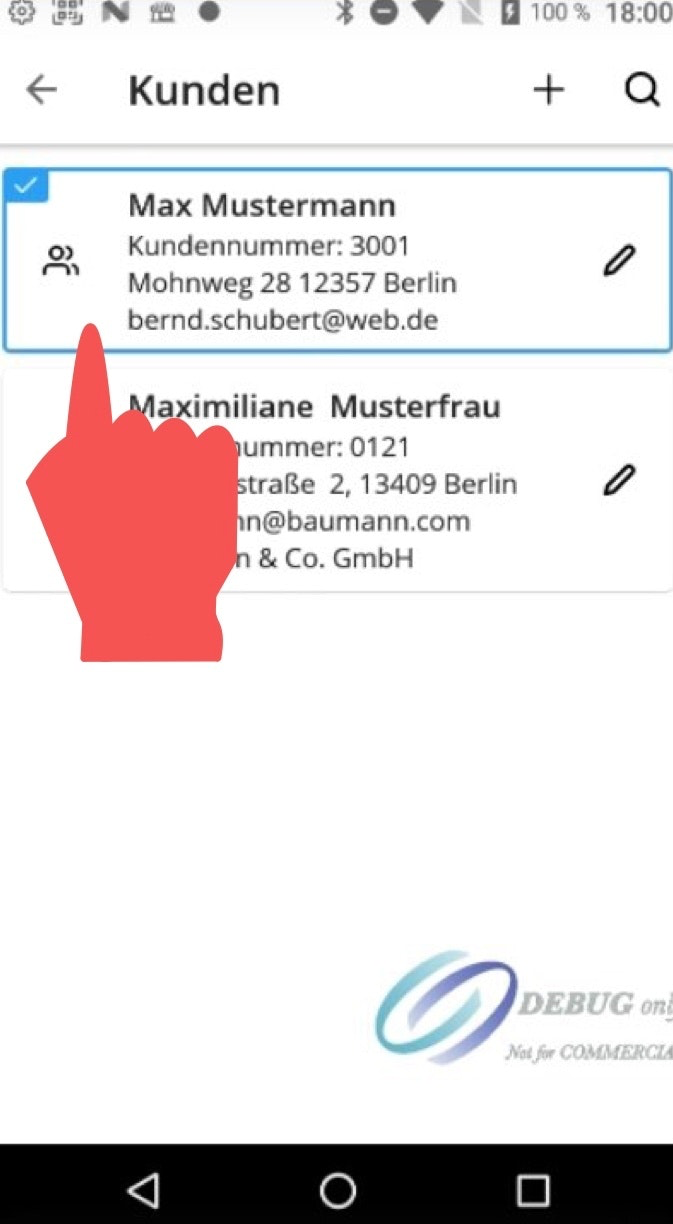
Task: Add a new customer with the plus icon
Action: pyautogui.click(x=548, y=90)
